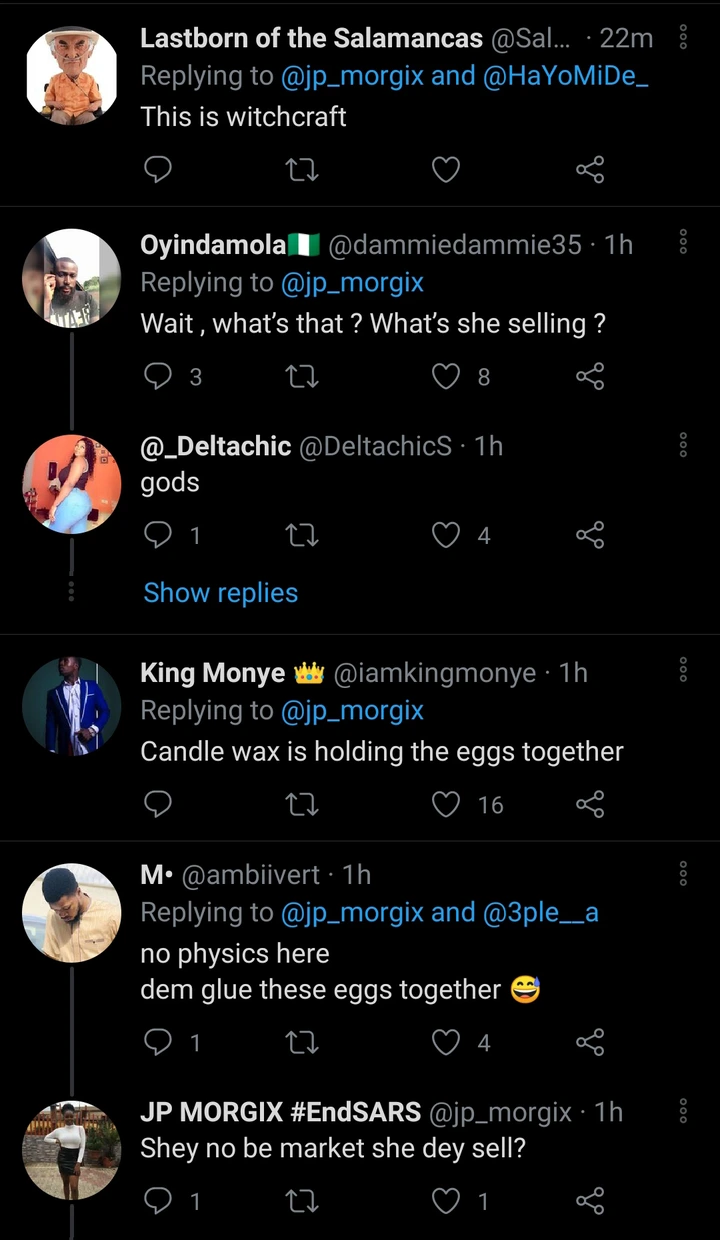Comment on the 'This is witchcraft' reply
720x1240 pixels.
click(158, 171)
